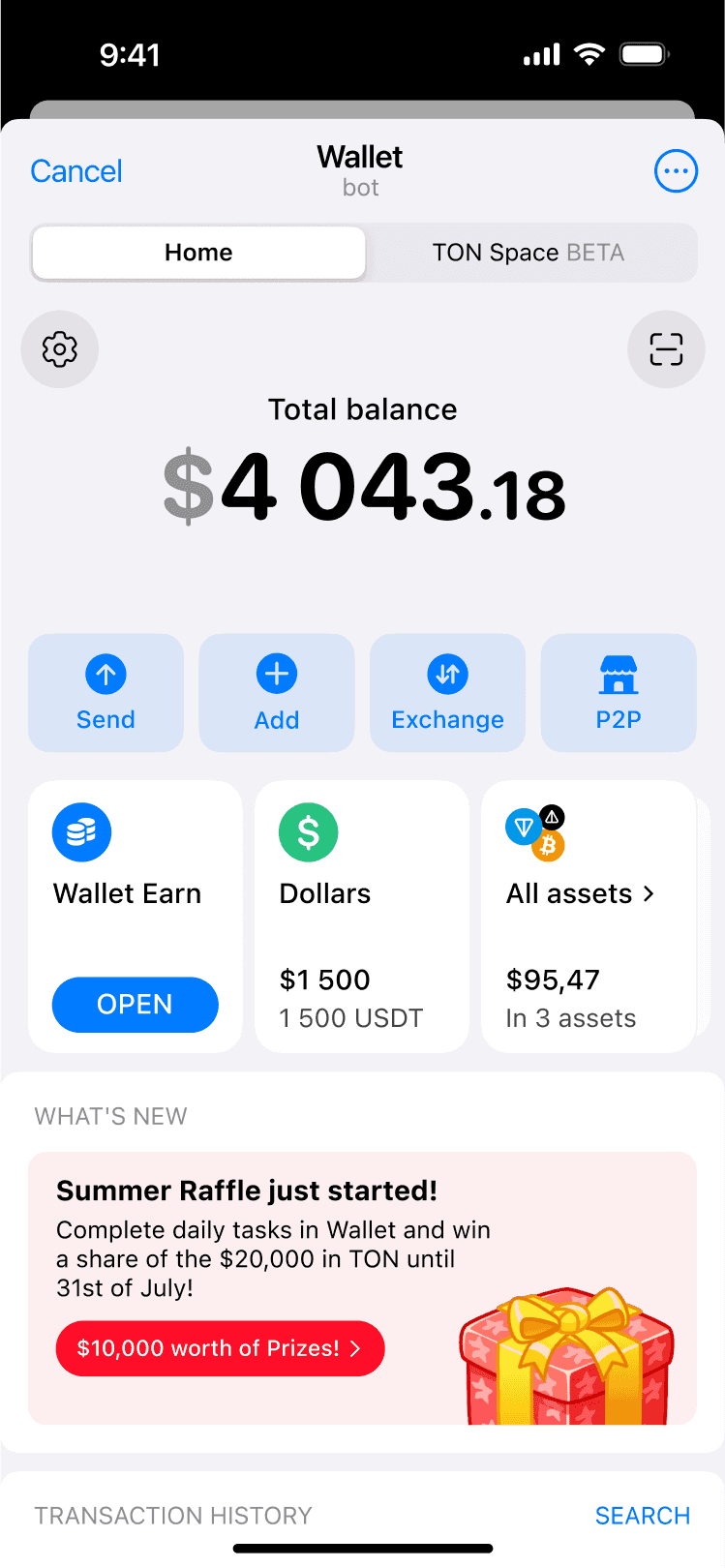Open wallet settings gear
The image size is (725, 1568).
tap(60, 349)
